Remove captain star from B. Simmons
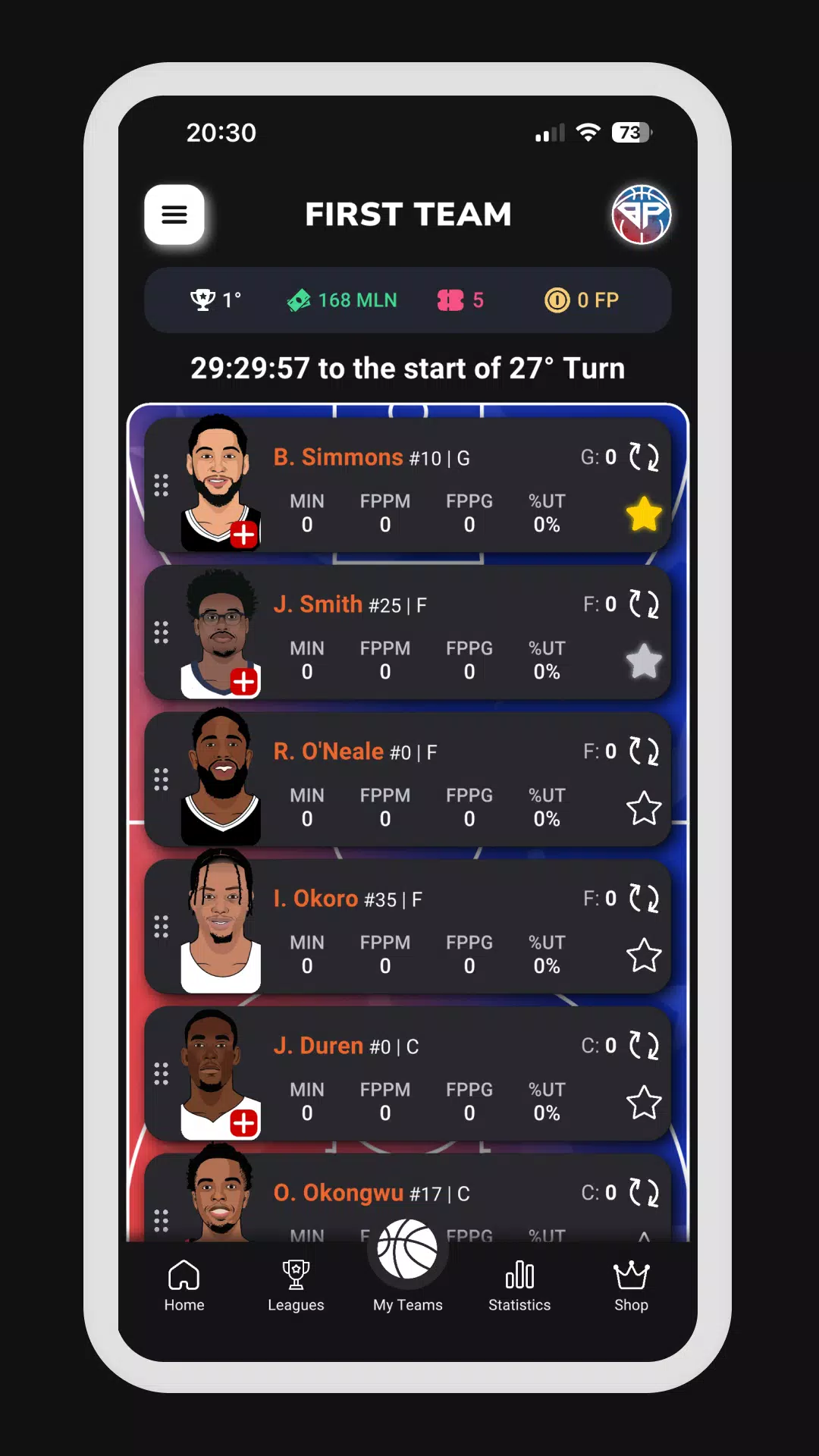The height and width of the screenshot is (1456, 819). (x=644, y=514)
